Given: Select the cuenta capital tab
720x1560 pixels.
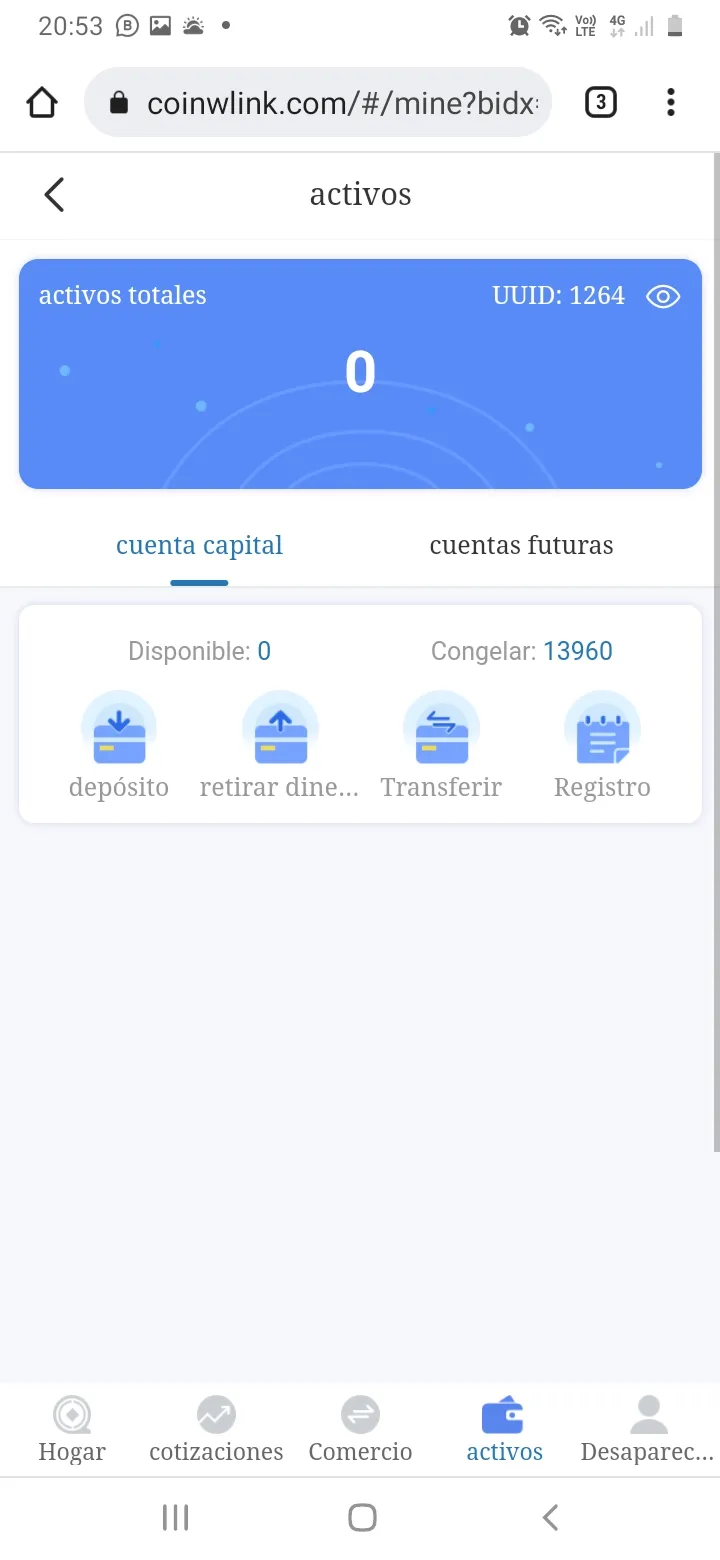Looking at the screenshot, I should coord(199,545).
